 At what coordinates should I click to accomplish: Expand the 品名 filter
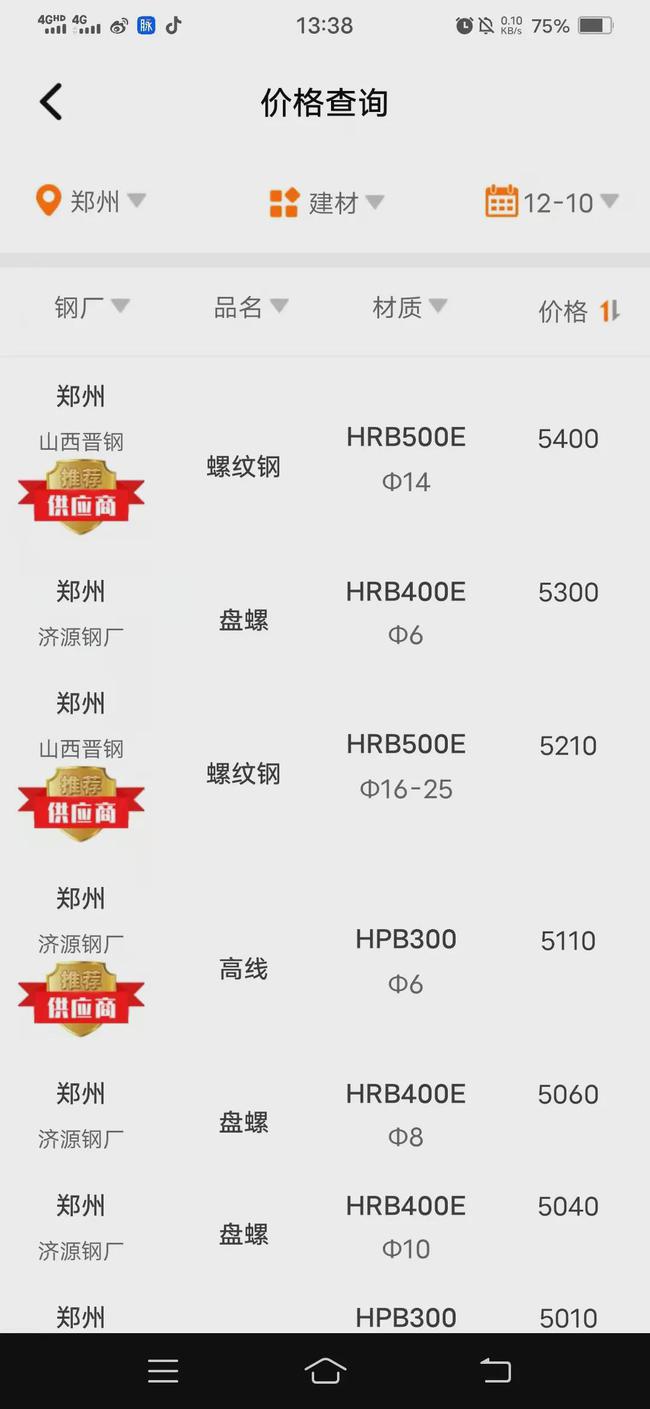tap(251, 307)
